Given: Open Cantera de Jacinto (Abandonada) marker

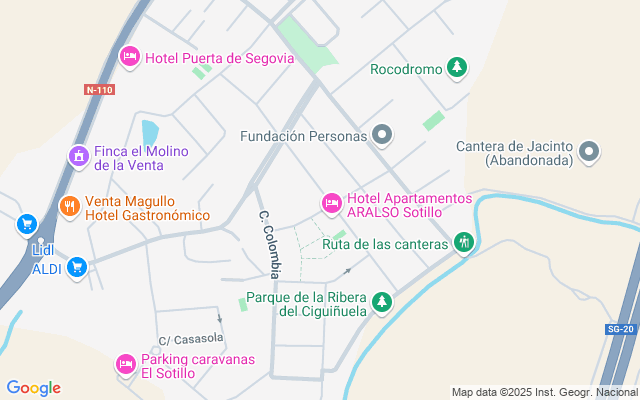Looking at the screenshot, I should (589, 152).
